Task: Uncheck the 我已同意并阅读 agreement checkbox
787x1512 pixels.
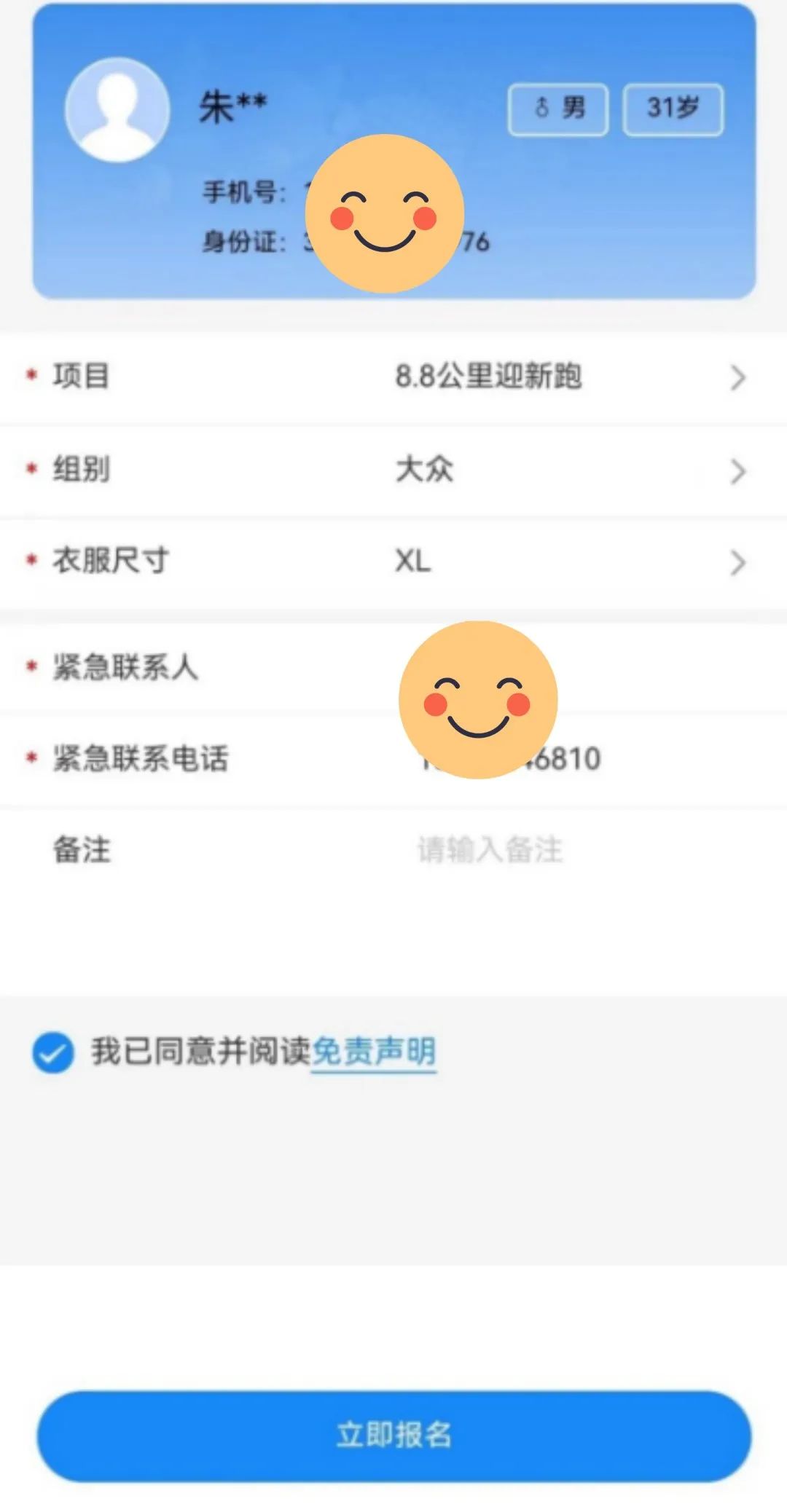Action: pyautogui.click(x=53, y=1052)
